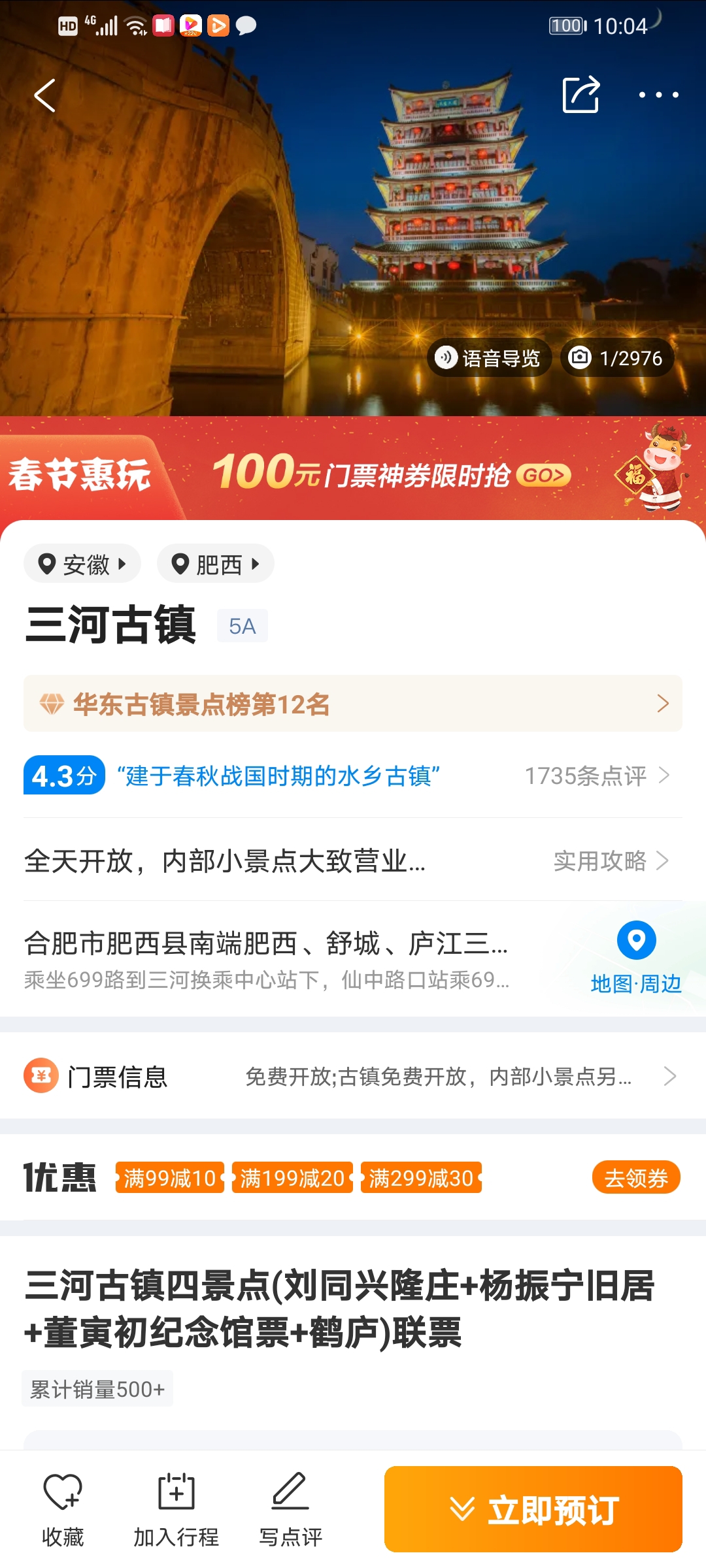Share this 三河古镇 attraction page

tap(580, 95)
